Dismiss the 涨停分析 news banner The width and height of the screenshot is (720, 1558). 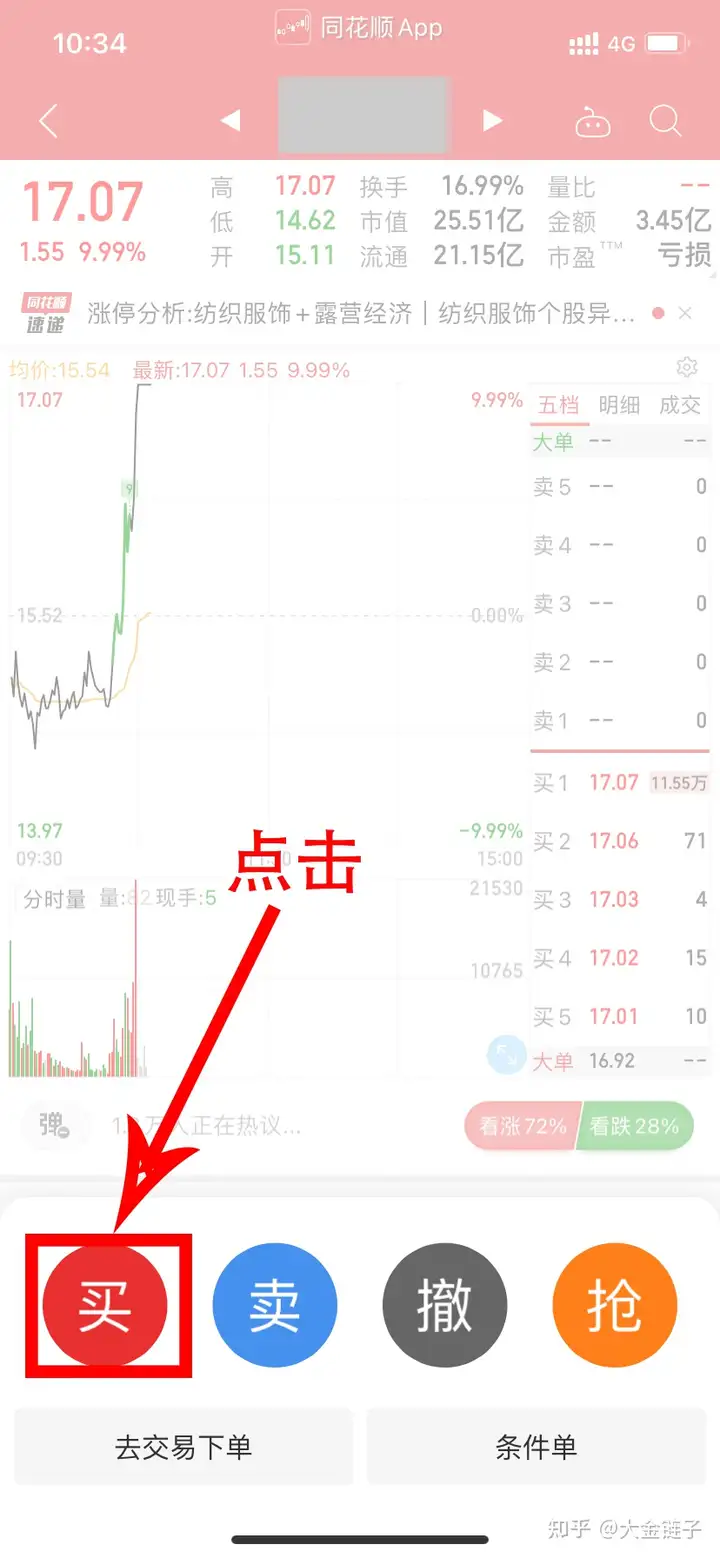pyautogui.click(x=685, y=313)
